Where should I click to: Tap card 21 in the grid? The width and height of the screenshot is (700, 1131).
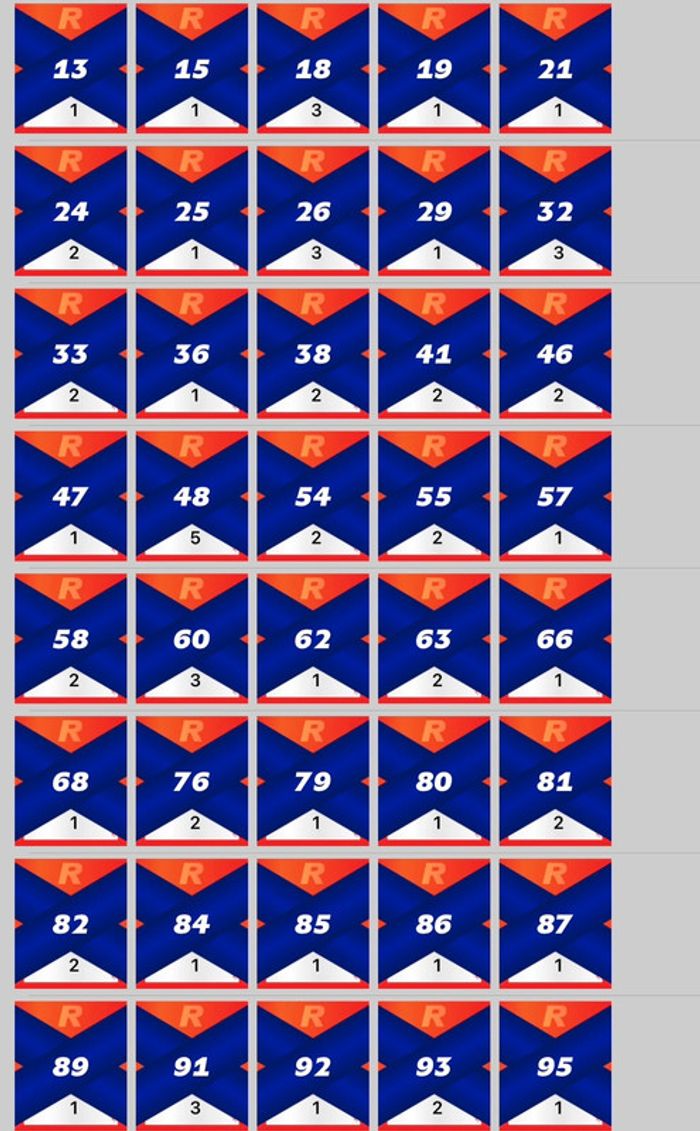(555, 68)
